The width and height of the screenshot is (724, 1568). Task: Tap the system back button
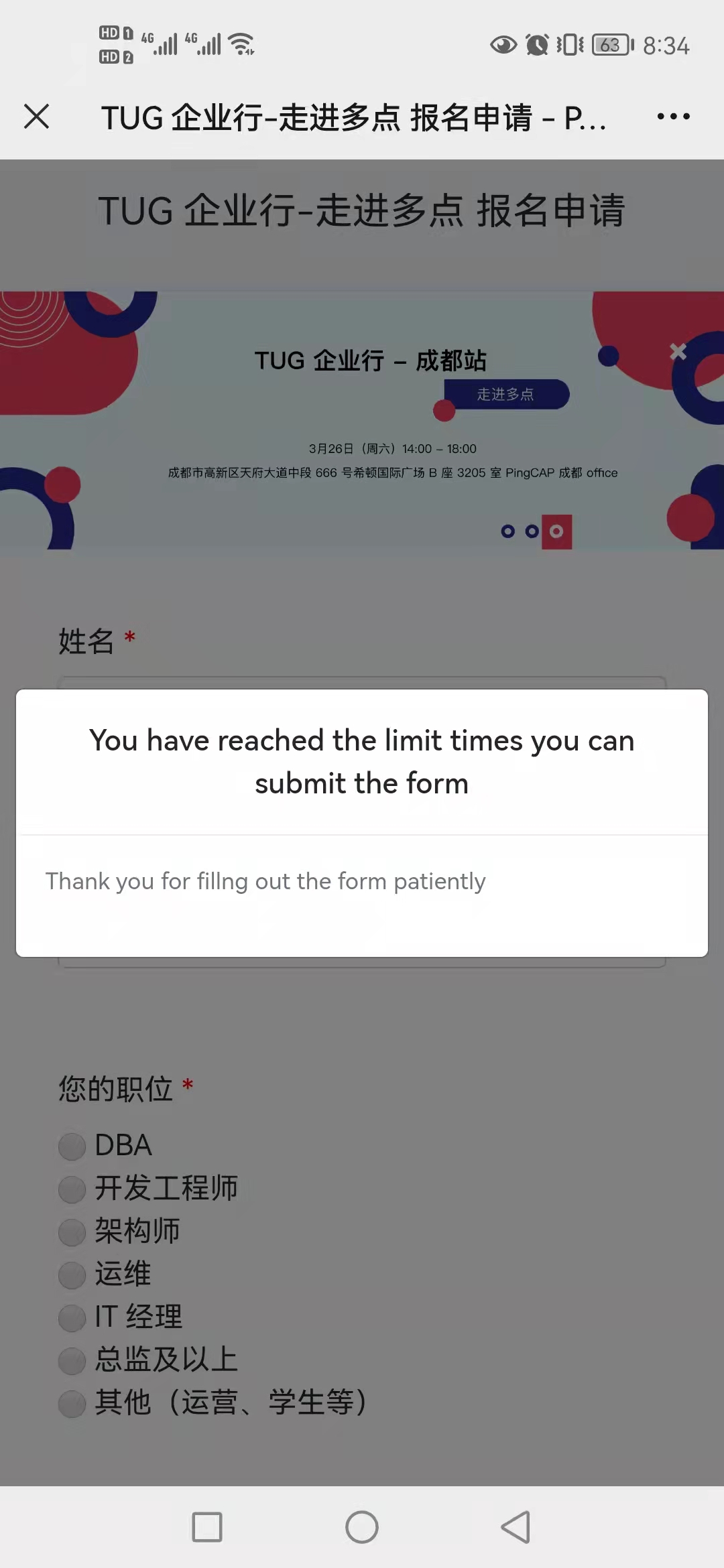[x=516, y=1527]
